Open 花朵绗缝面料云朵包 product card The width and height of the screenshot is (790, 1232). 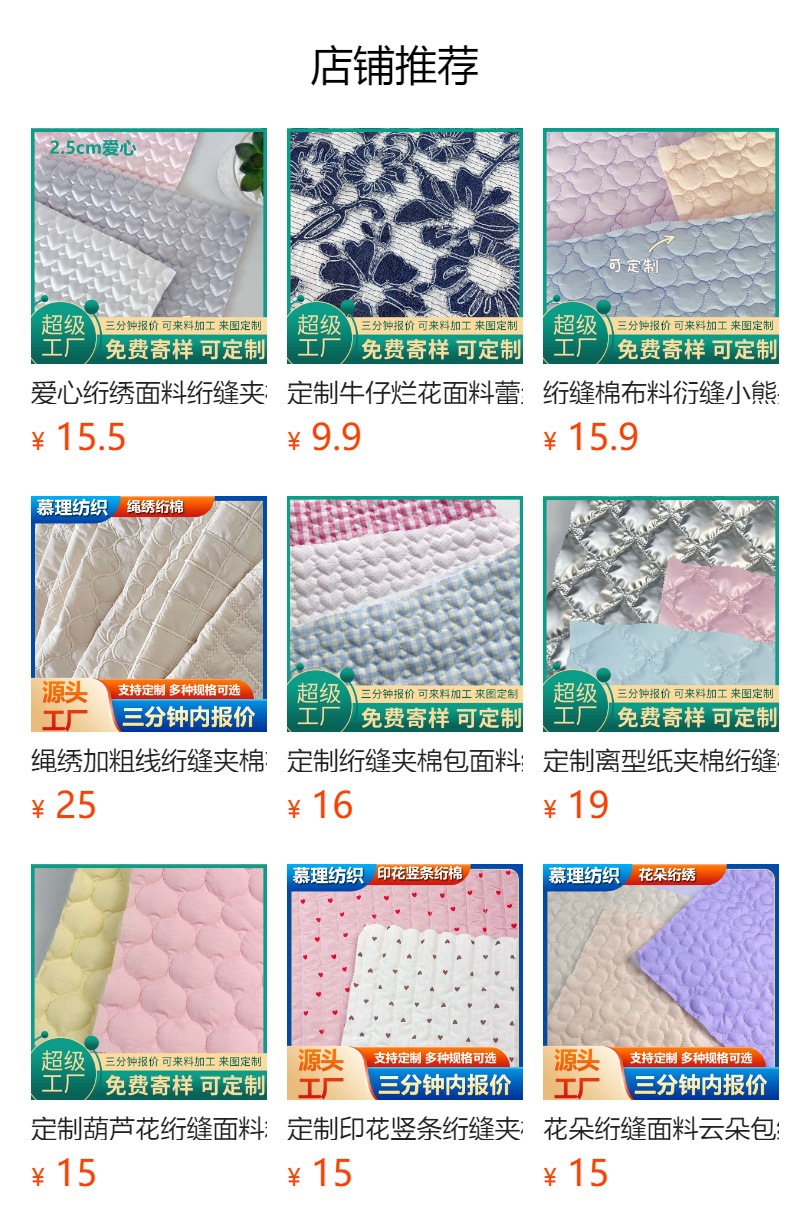660,982
